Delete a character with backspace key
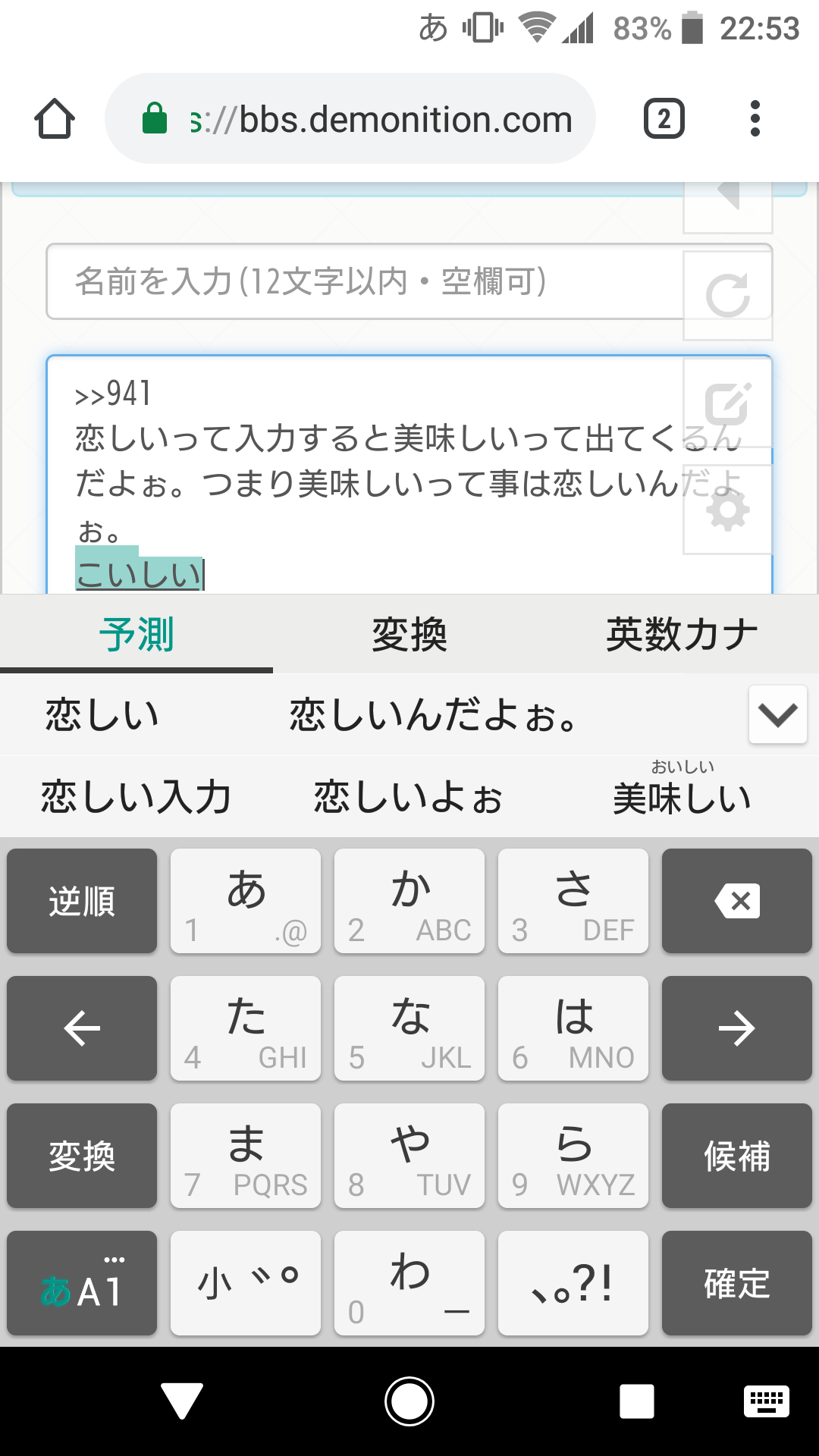Screen dimensions: 819x1456 coord(736,901)
